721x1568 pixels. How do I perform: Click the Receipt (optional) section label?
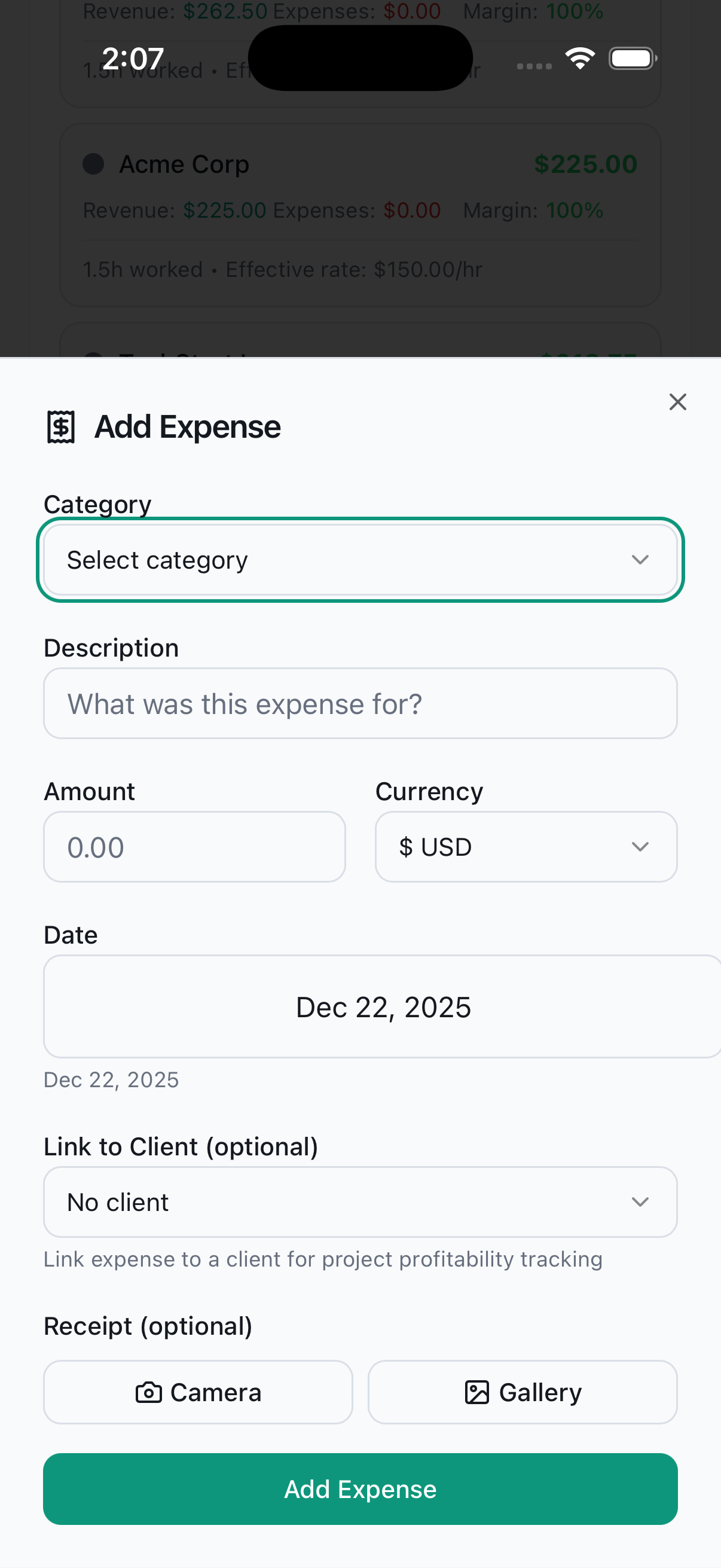(148, 1326)
